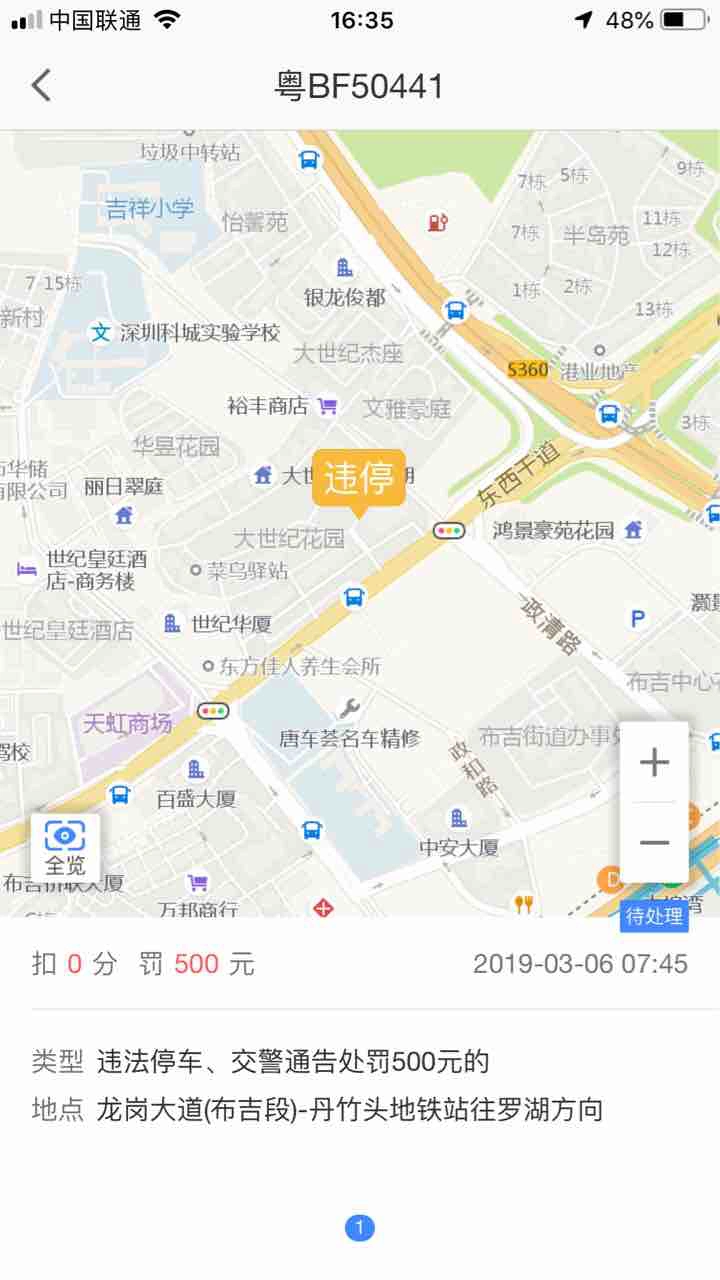Tap the page indicator dot numbered 1

click(360, 1228)
